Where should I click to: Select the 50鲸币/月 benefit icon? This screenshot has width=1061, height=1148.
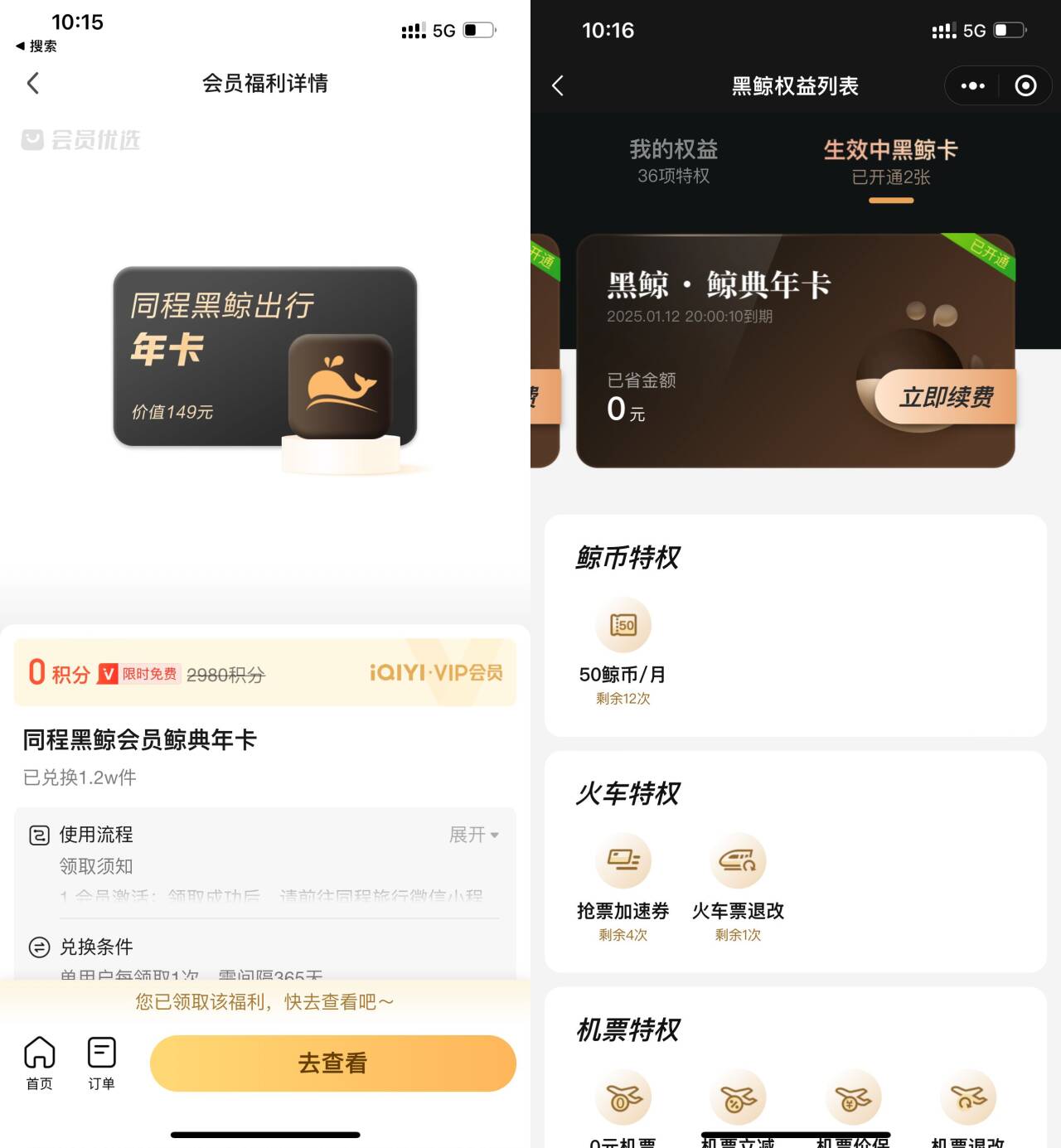point(623,626)
